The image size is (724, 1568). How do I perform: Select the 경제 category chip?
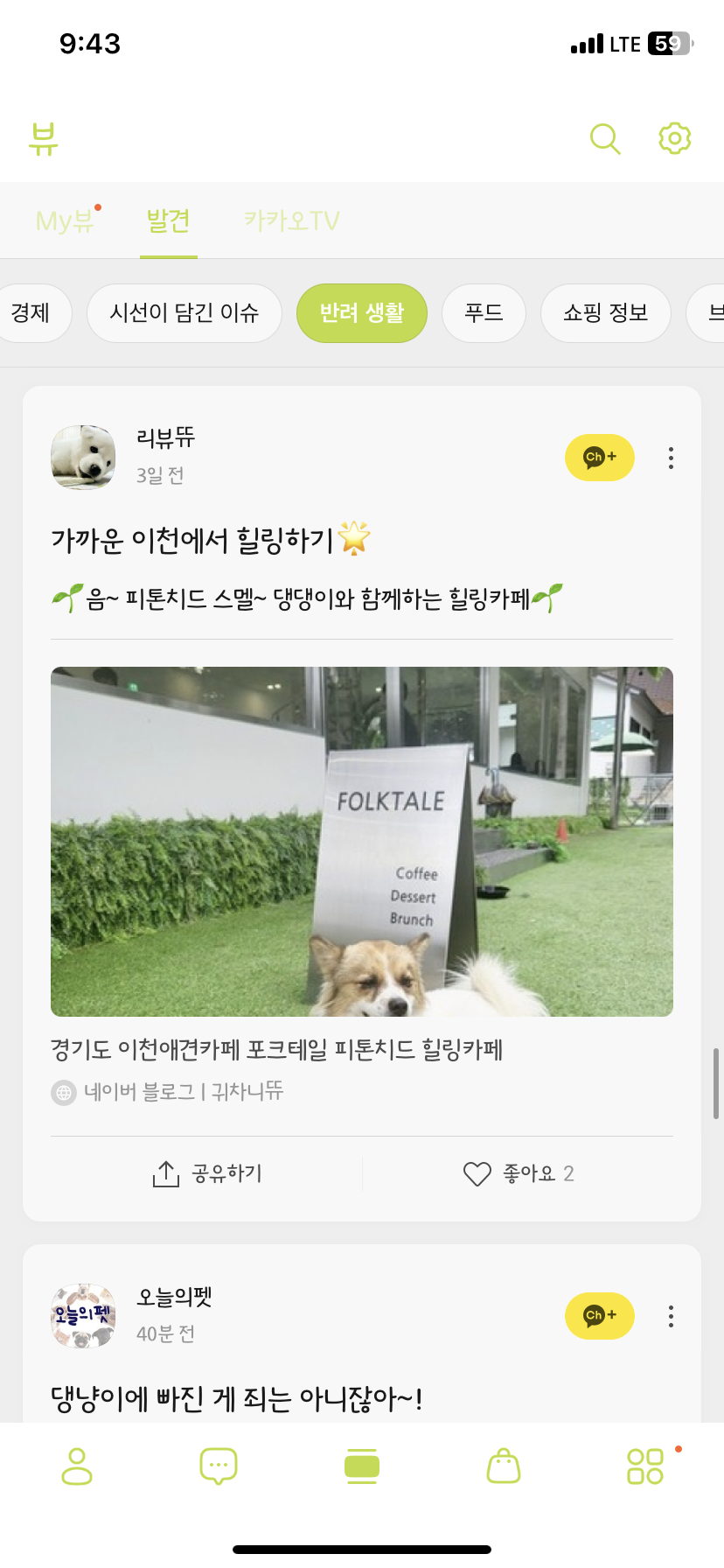33,312
